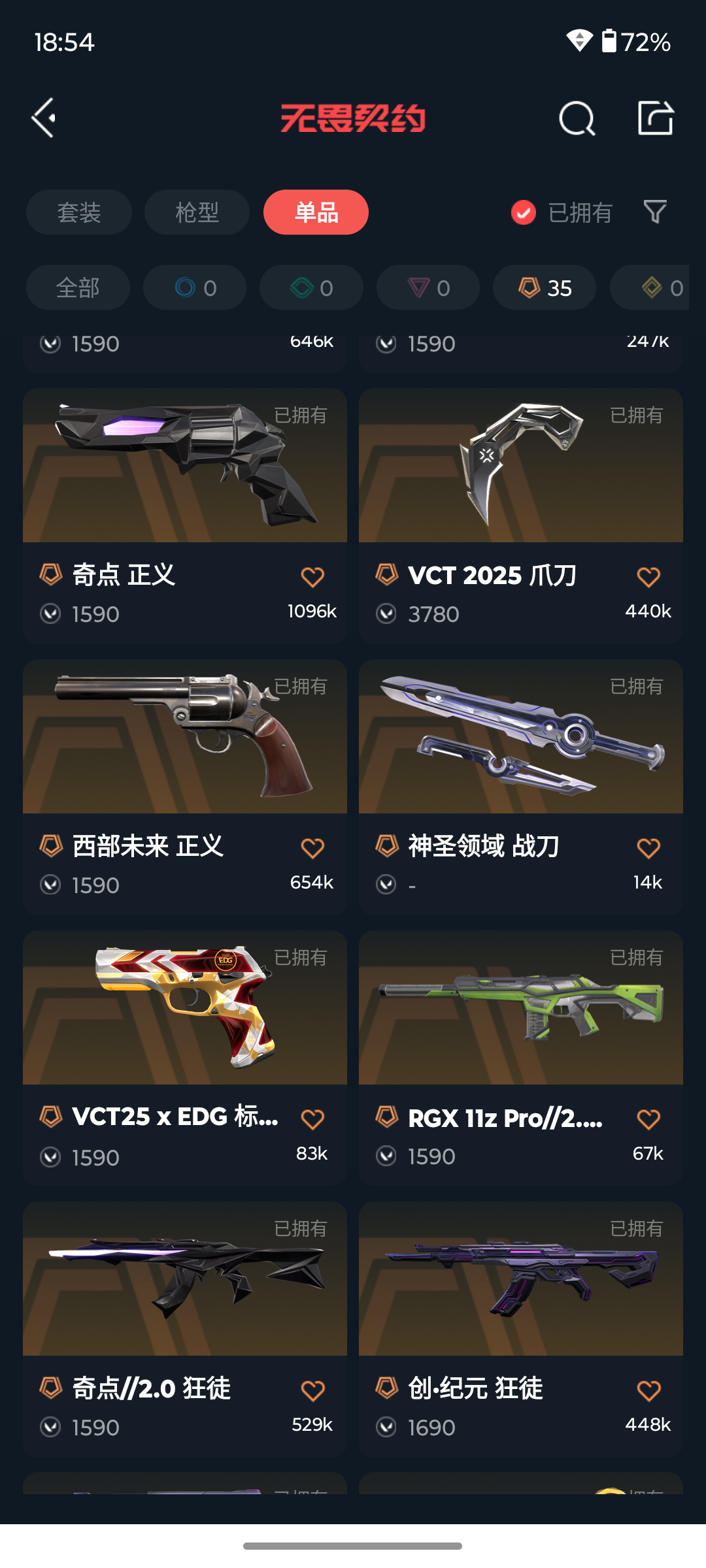This screenshot has width=706, height=1568.
Task: Like the 西部未来 正义 skin
Action: tap(312, 848)
